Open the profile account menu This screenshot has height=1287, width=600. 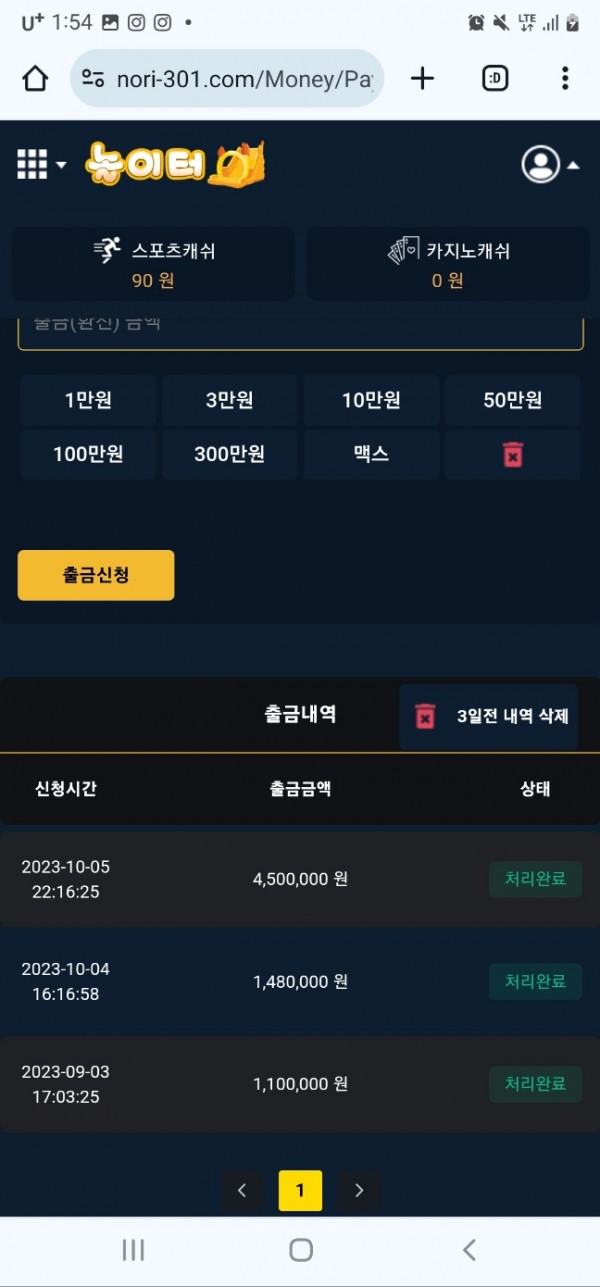[x=550, y=165]
